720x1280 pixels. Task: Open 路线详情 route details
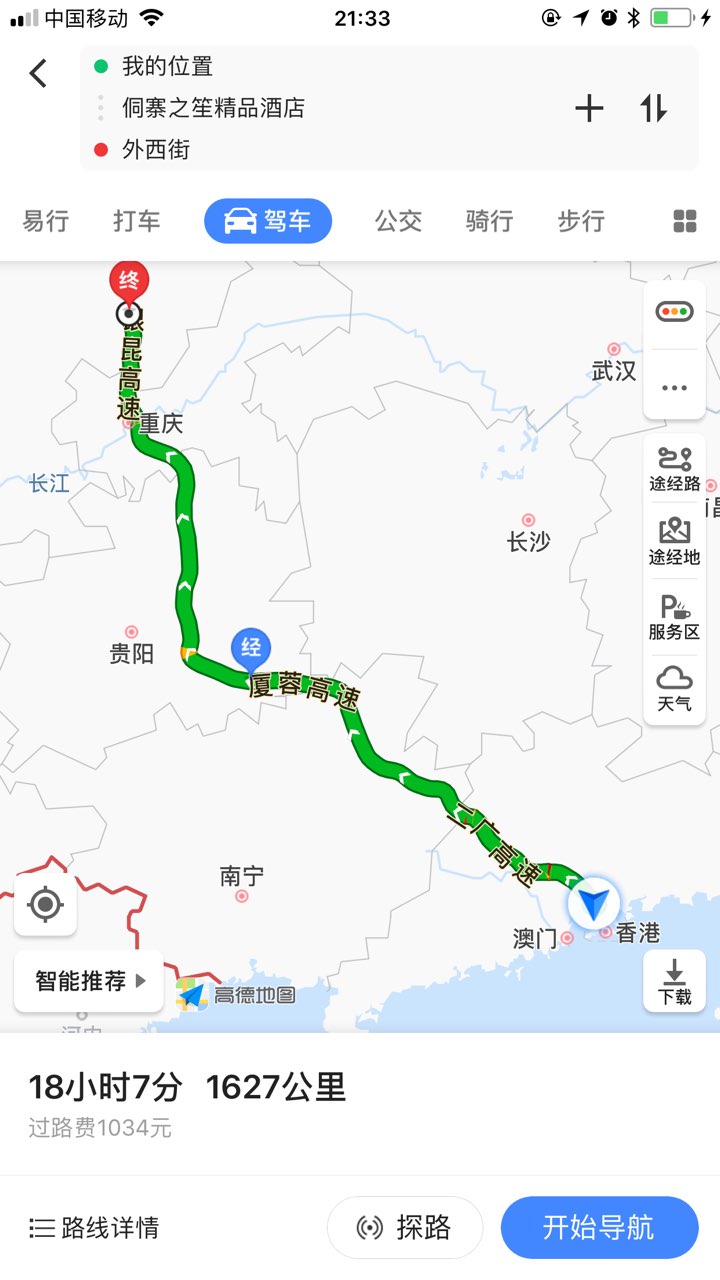(x=95, y=1227)
